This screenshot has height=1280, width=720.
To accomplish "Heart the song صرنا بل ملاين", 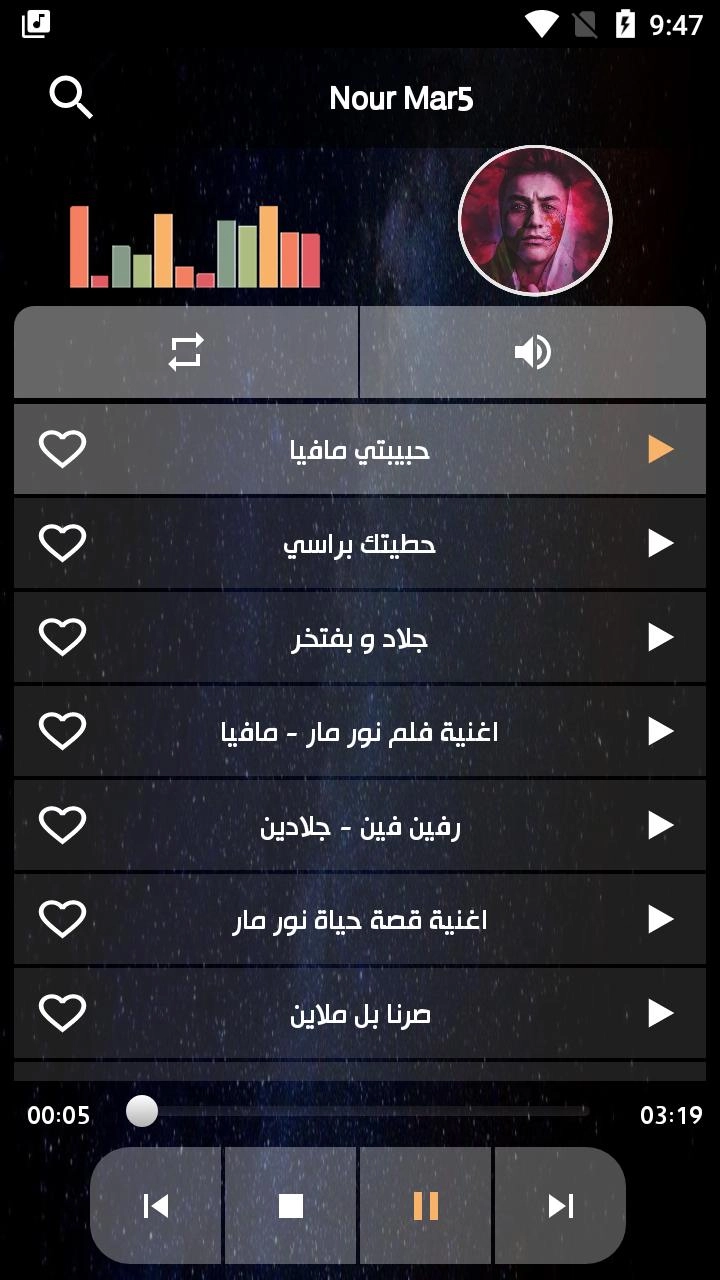I will pos(62,1013).
